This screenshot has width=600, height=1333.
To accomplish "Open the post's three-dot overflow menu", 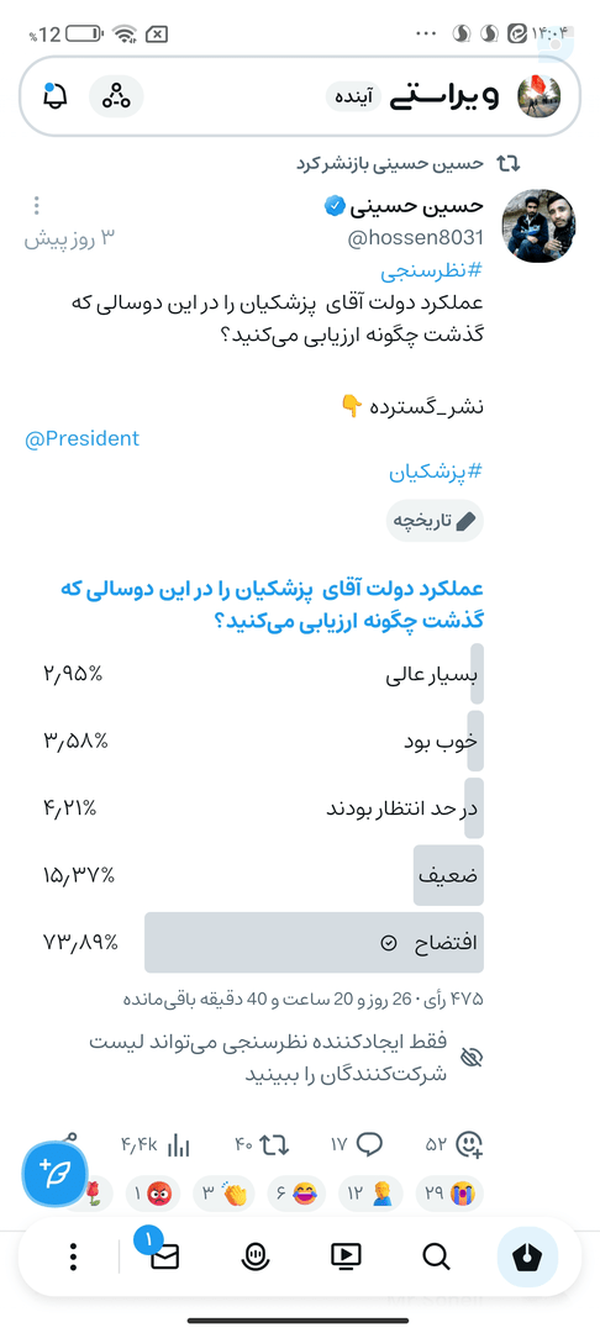I will point(37,206).
